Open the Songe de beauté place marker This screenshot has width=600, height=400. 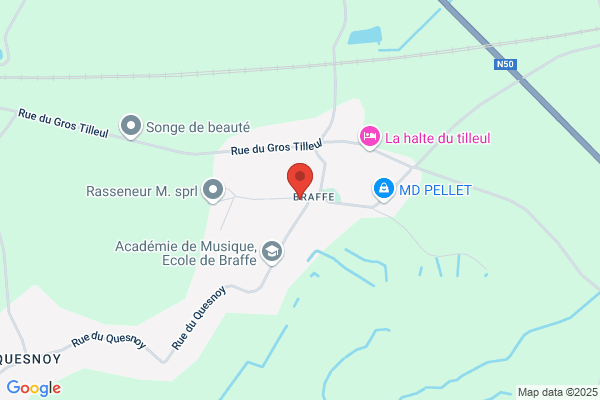[x=131, y=126]
